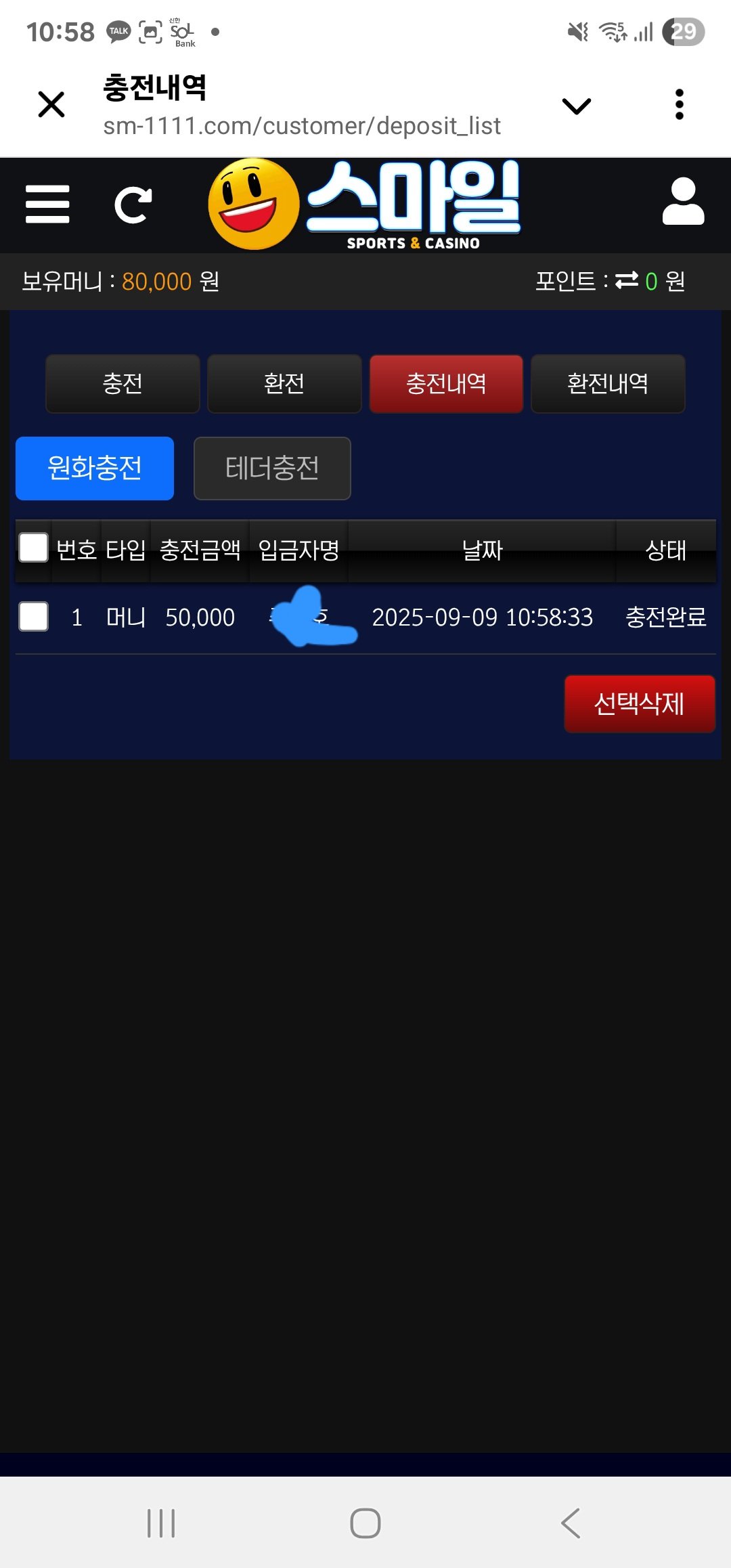The width and height of the screenshot is (731, 1568).
Task: Close the in-app browser page
Action: pos(51,105)
